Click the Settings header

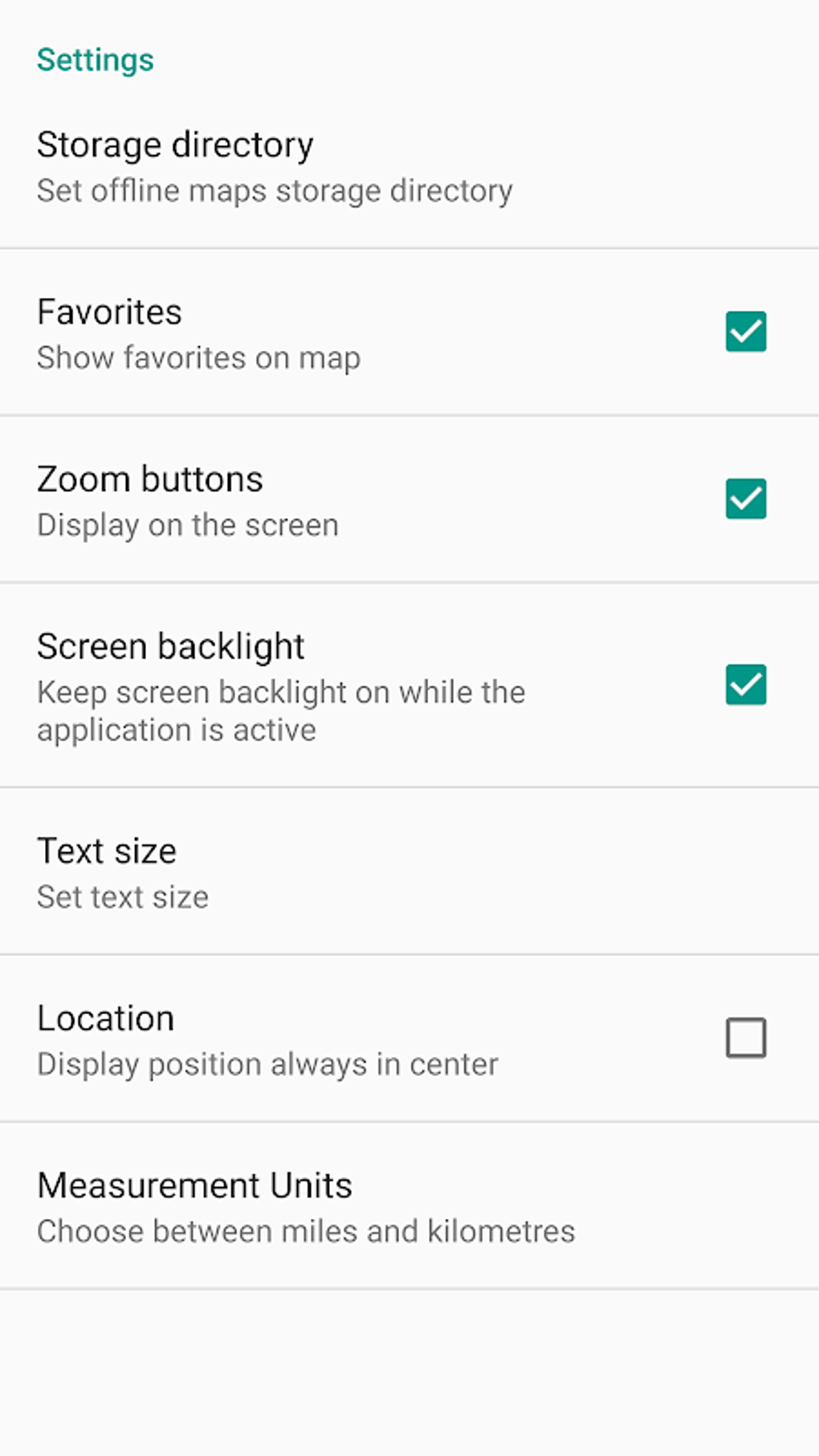[96, 59]
